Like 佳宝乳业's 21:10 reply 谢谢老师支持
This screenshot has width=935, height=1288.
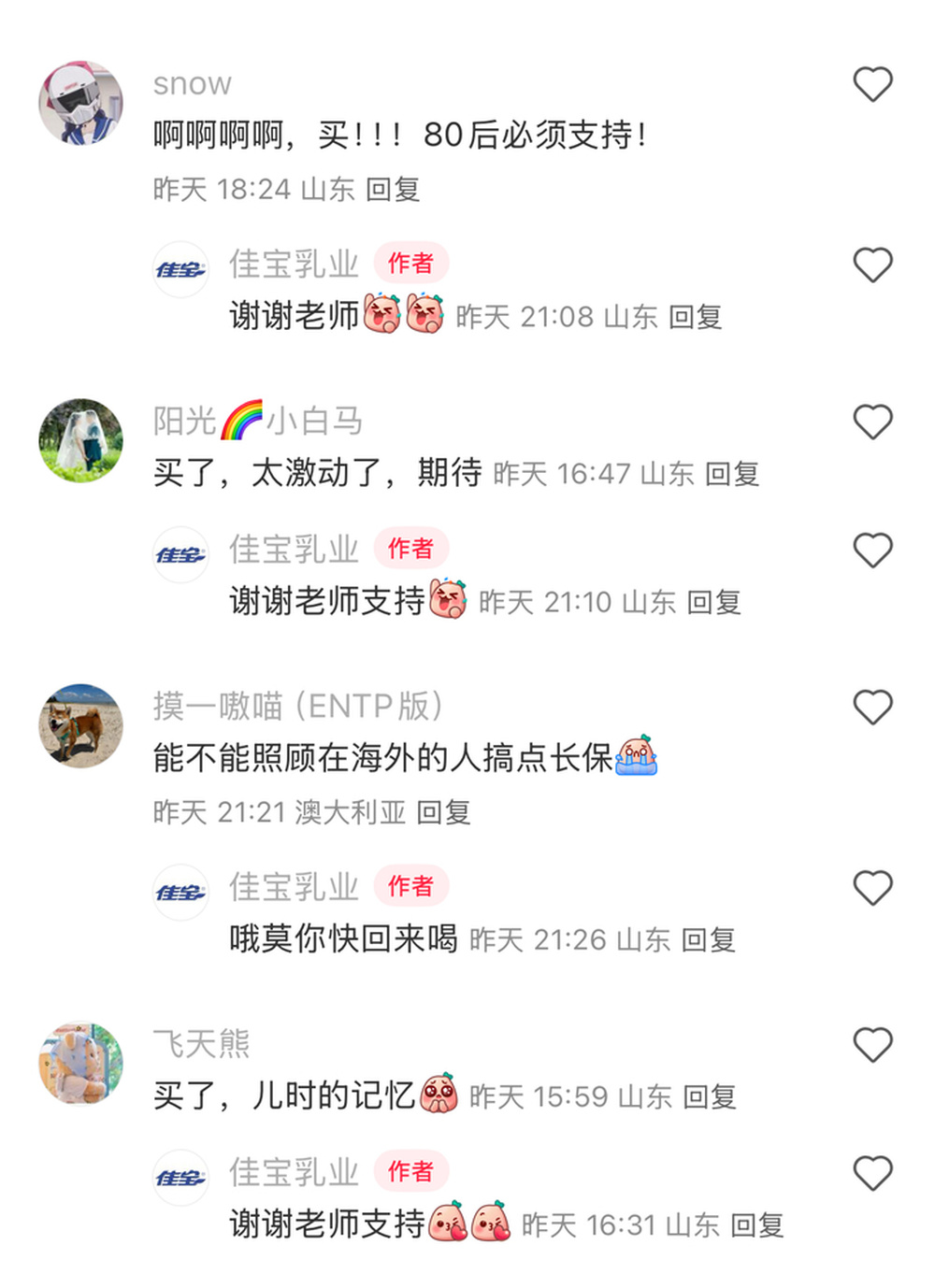coord(872,551)
